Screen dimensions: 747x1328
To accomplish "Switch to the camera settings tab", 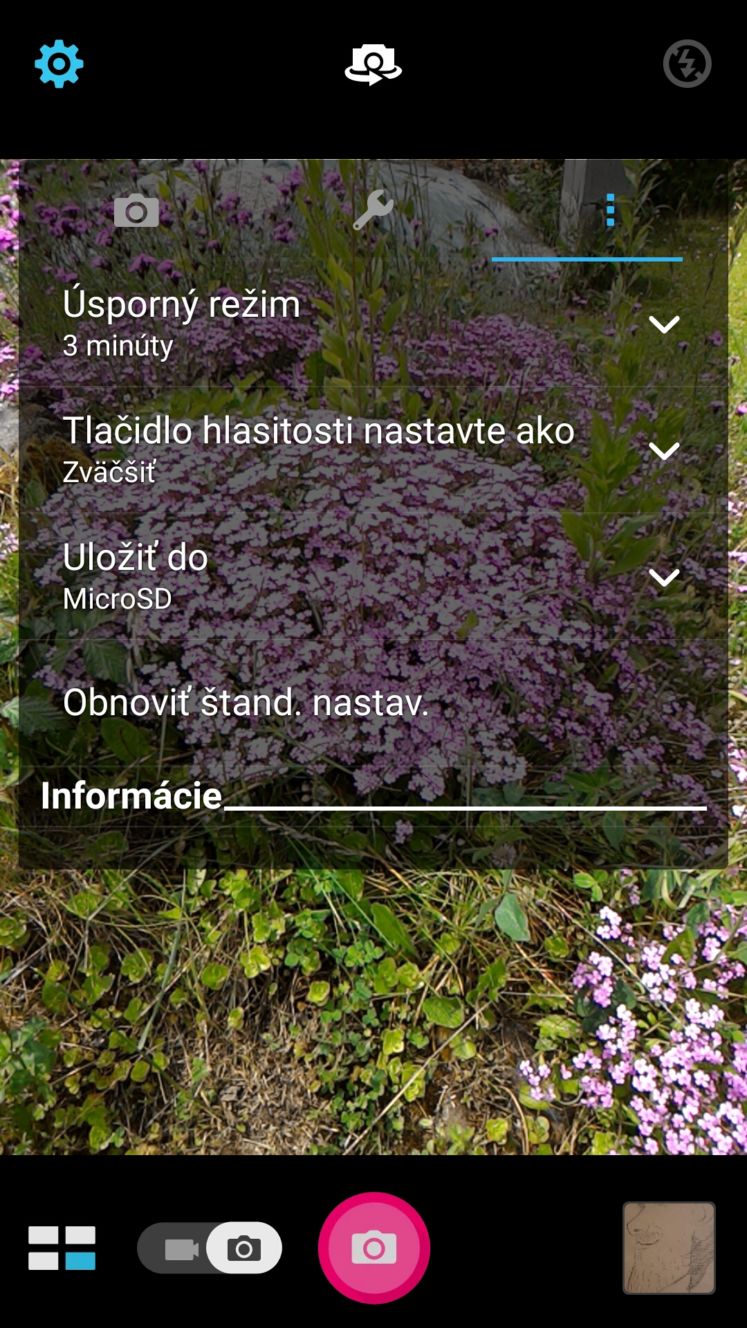I will click(136, 211).
